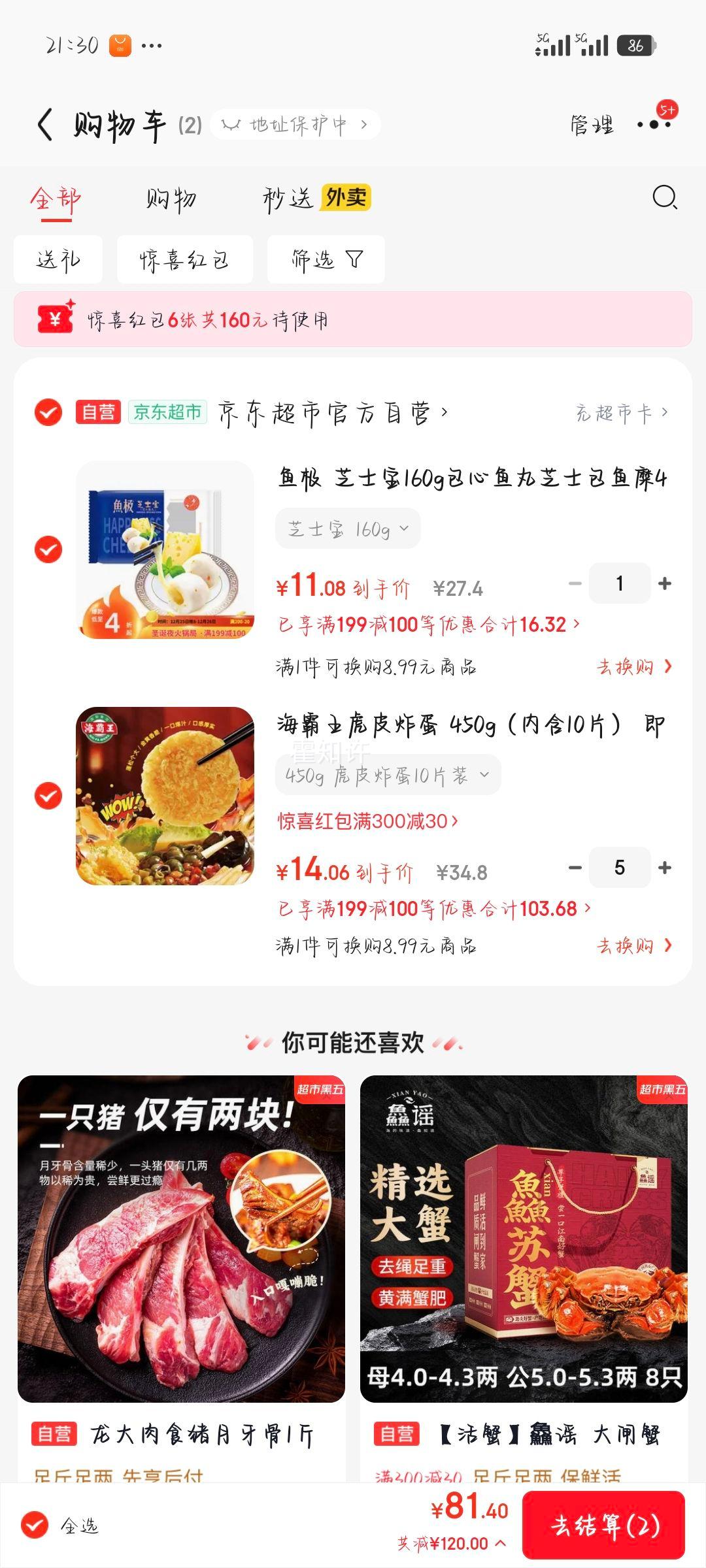The image size is (706, 1568).
Task: Switch to the 购物 tab
Action: click(171, 199)
